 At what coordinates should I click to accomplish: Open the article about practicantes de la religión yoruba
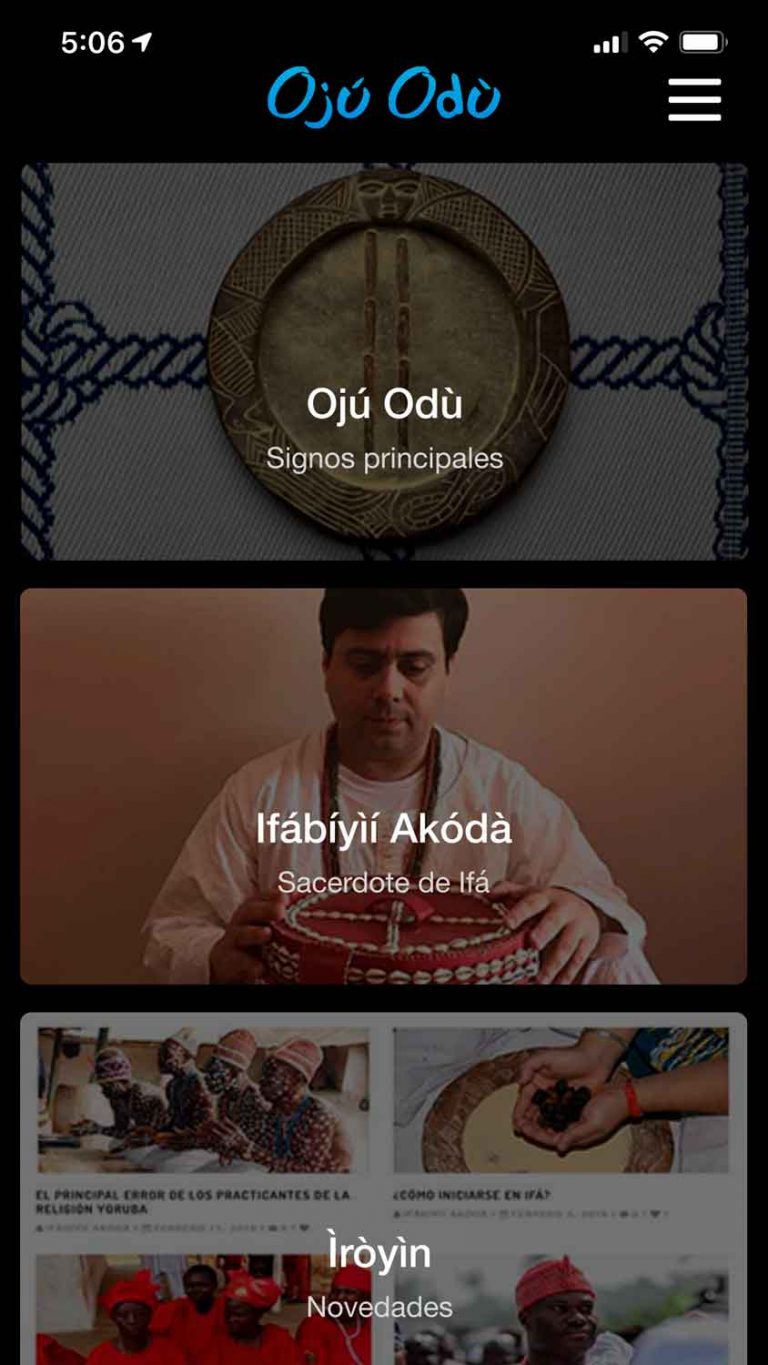(197, 1198)
